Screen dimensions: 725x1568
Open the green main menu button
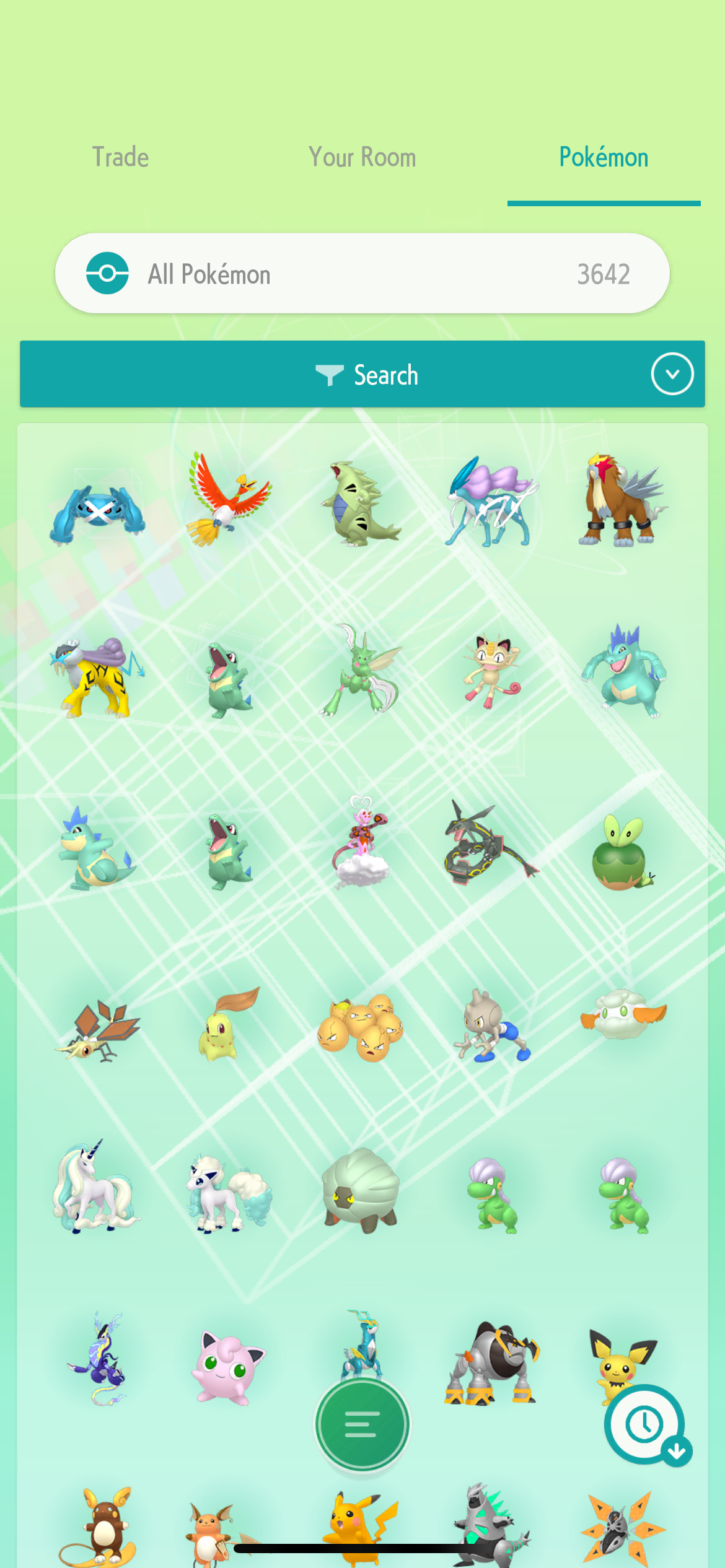pyautogui.click(x=362, y=1424)
